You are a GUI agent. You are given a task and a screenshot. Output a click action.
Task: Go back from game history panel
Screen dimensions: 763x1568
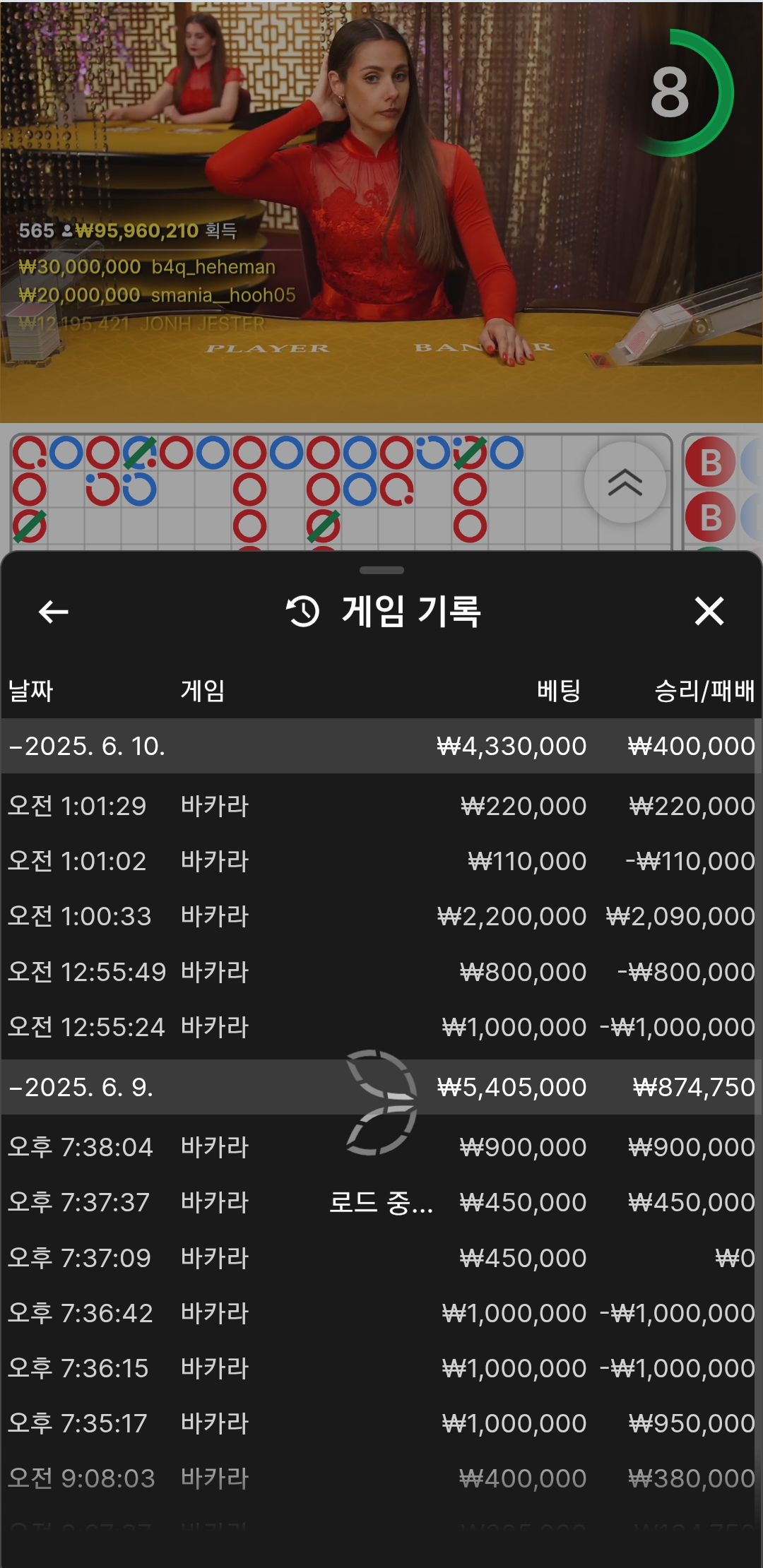(54, 612)
